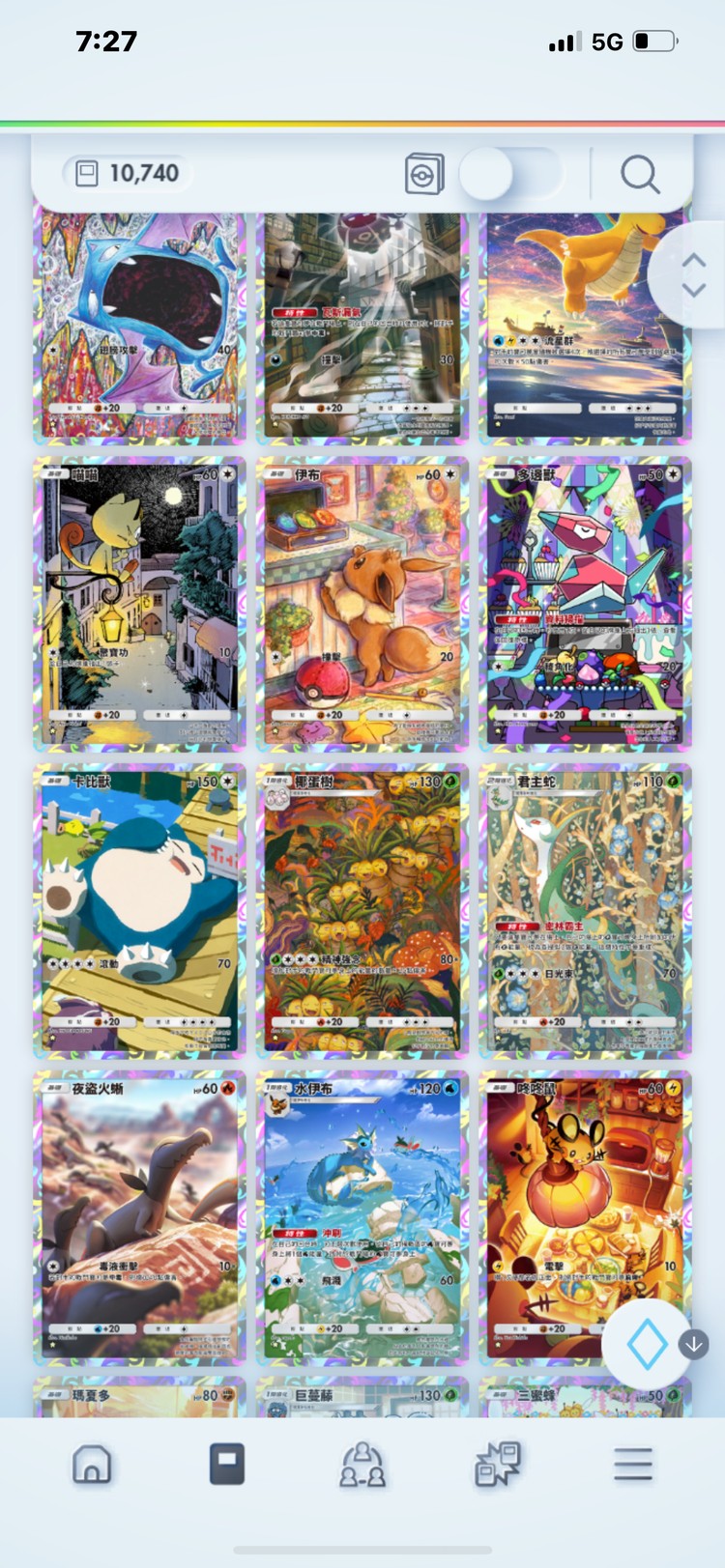The image size is (725, 1568).
Task: Tap the up-down sort arrows button
Action: tap(693, 275)
